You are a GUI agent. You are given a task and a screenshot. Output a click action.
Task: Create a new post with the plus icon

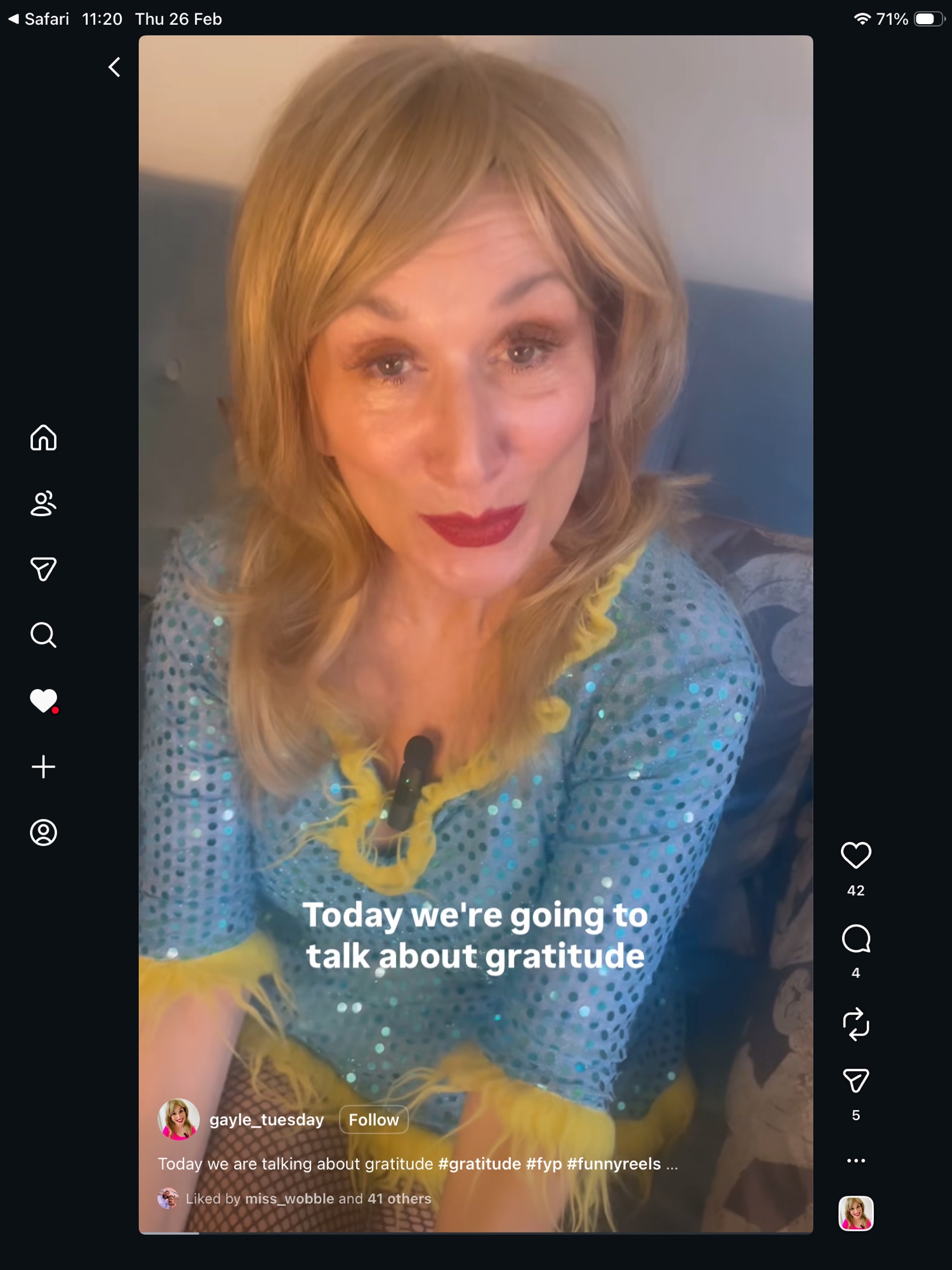[43, 766]
